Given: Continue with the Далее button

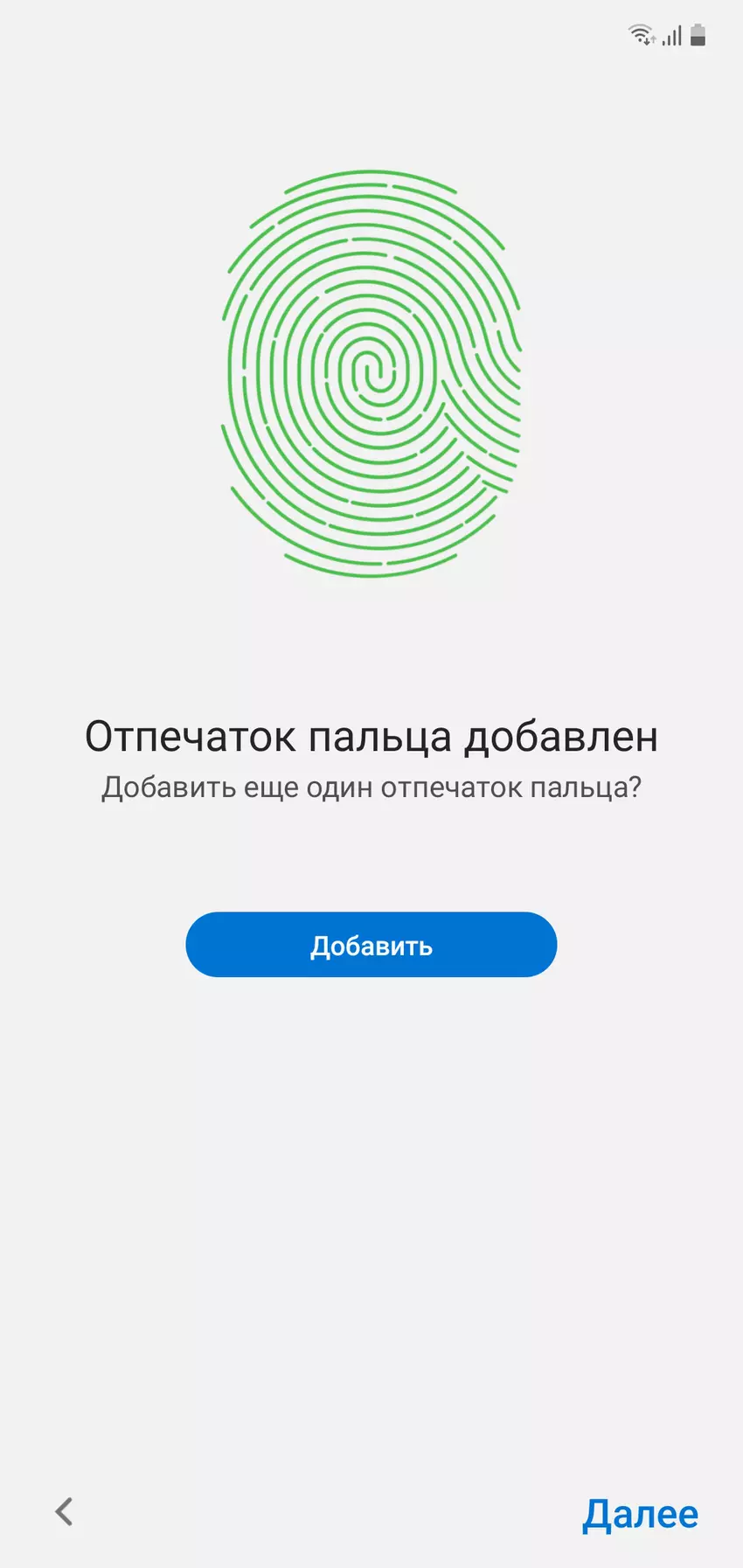Looking at the screenshot, I should coord(640,1514).
